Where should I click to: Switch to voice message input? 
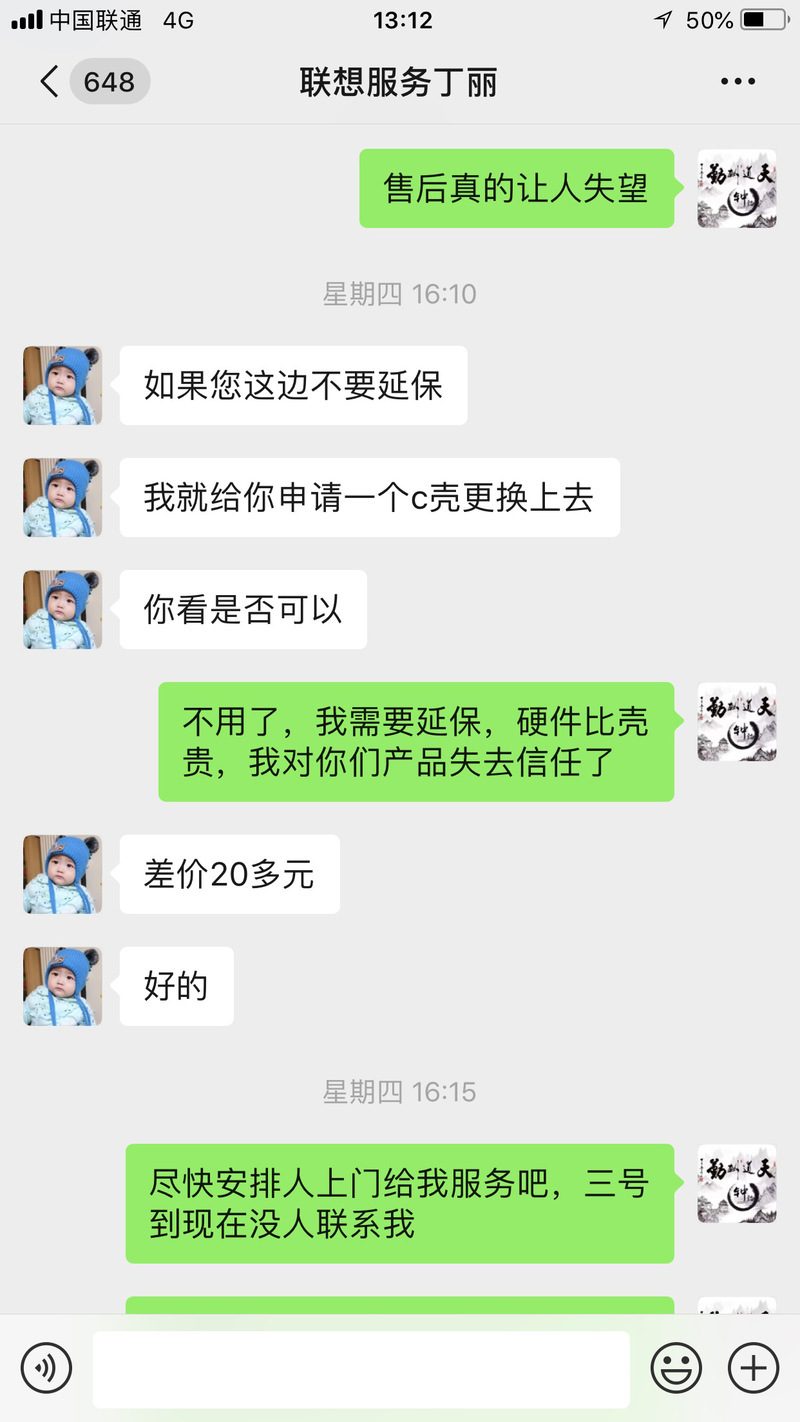tap(46, 1367)
